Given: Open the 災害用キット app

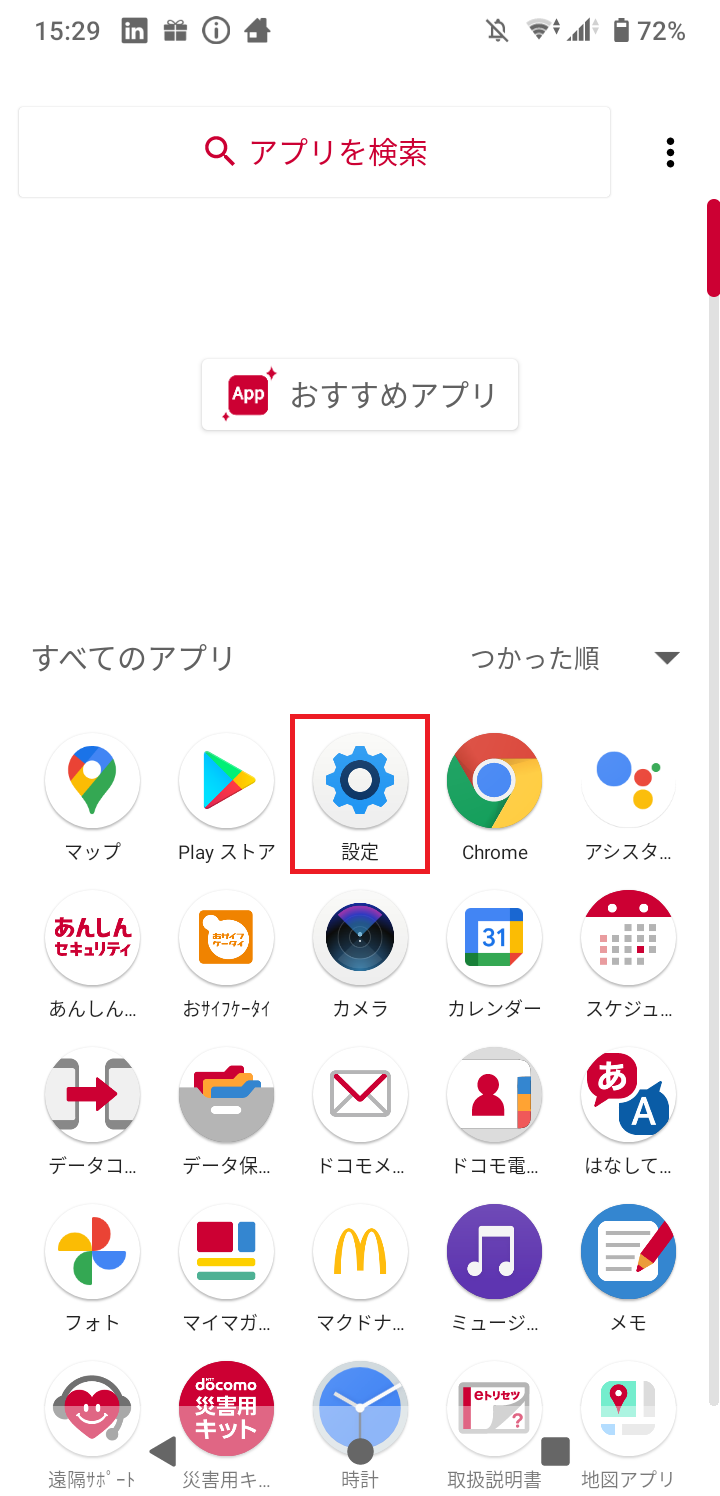Looking at the screenshot, I should coord(226,1408).
